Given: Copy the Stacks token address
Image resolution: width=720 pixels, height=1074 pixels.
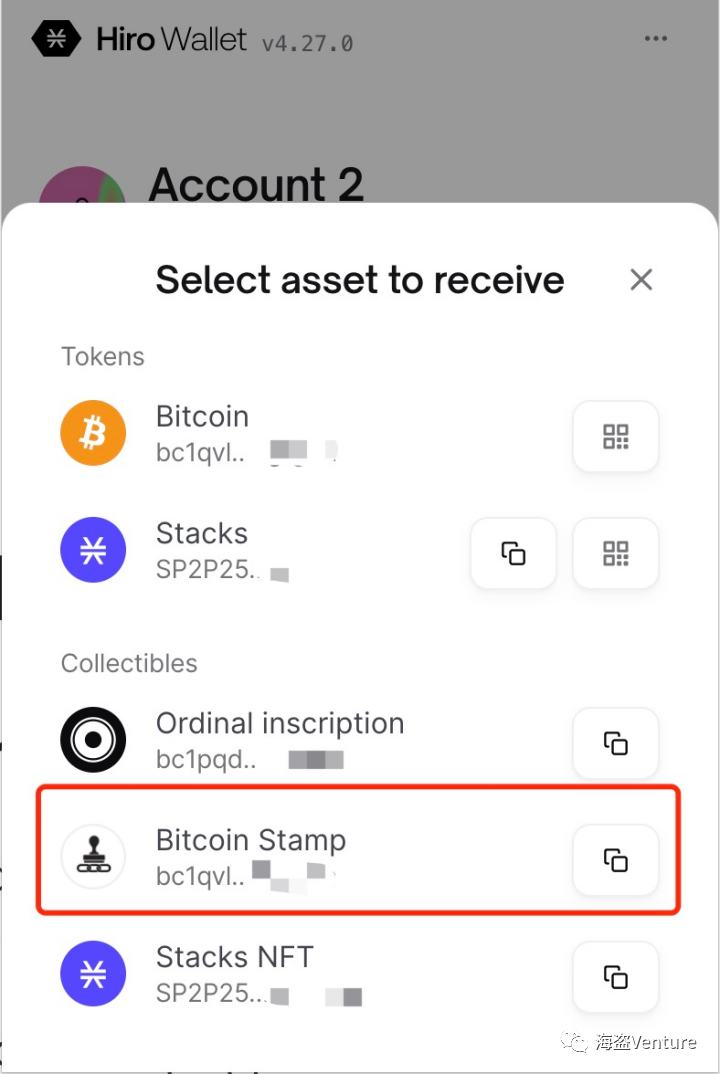Looking at the screenshot, I should (513, 553).
